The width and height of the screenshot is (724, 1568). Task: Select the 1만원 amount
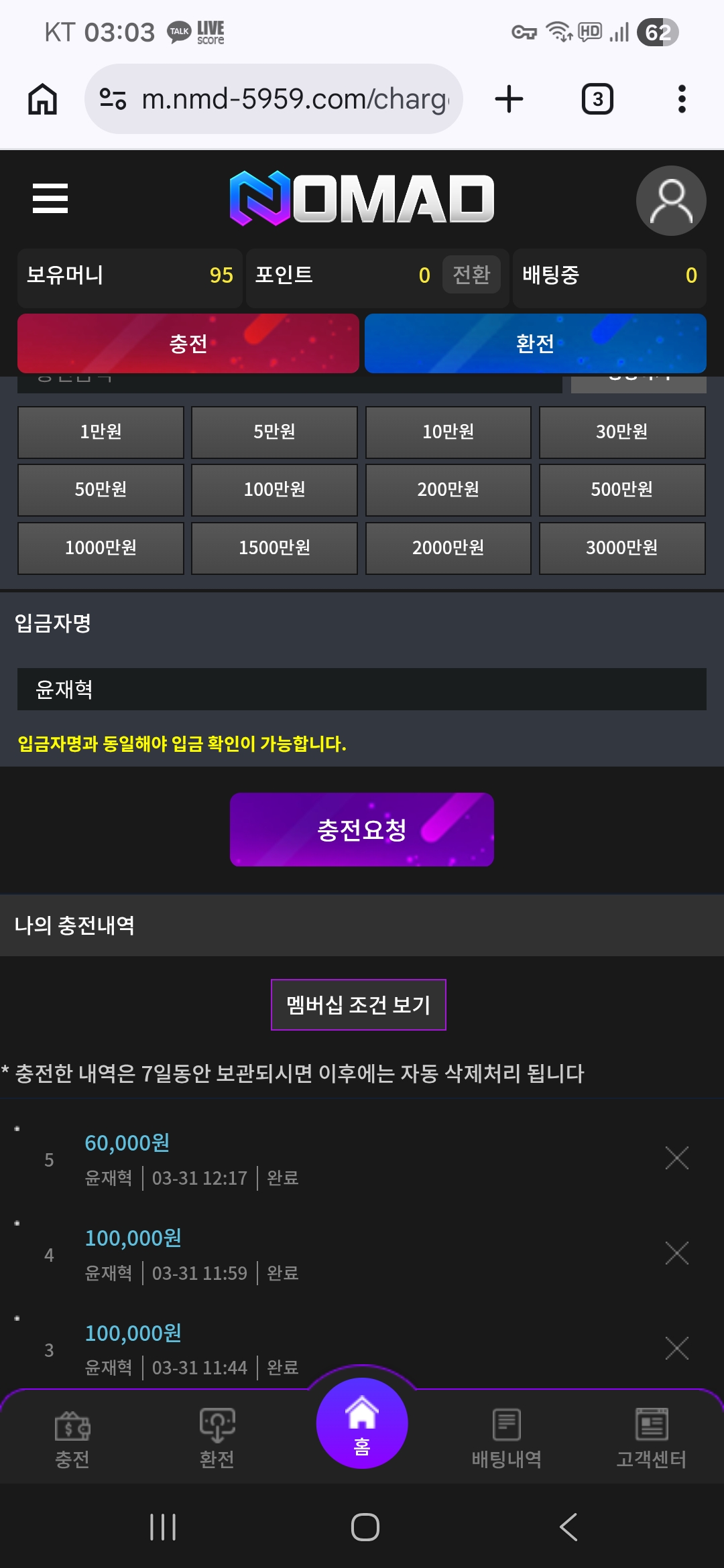[x=101, y=432]
